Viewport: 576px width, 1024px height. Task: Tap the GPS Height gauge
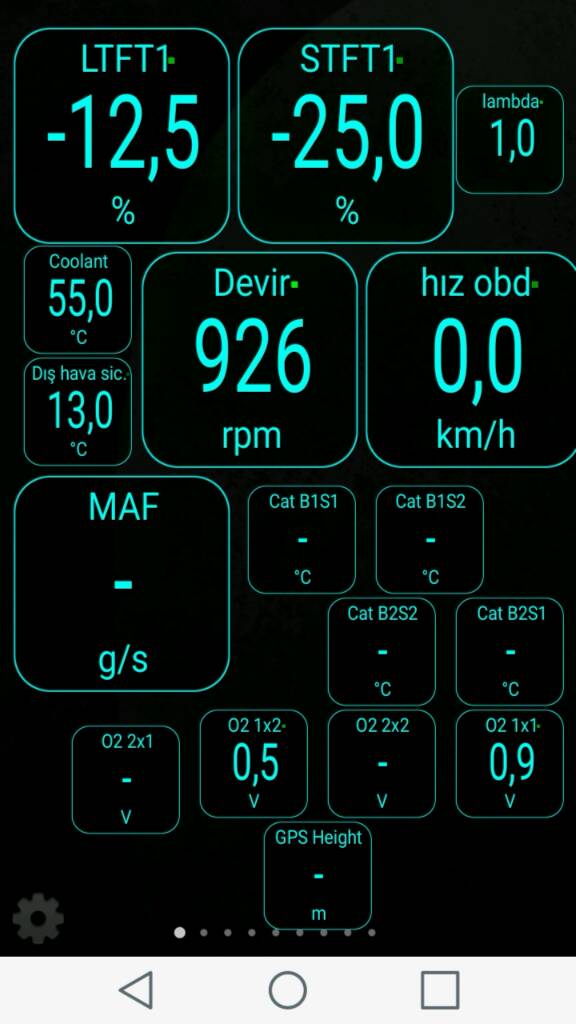318,876
